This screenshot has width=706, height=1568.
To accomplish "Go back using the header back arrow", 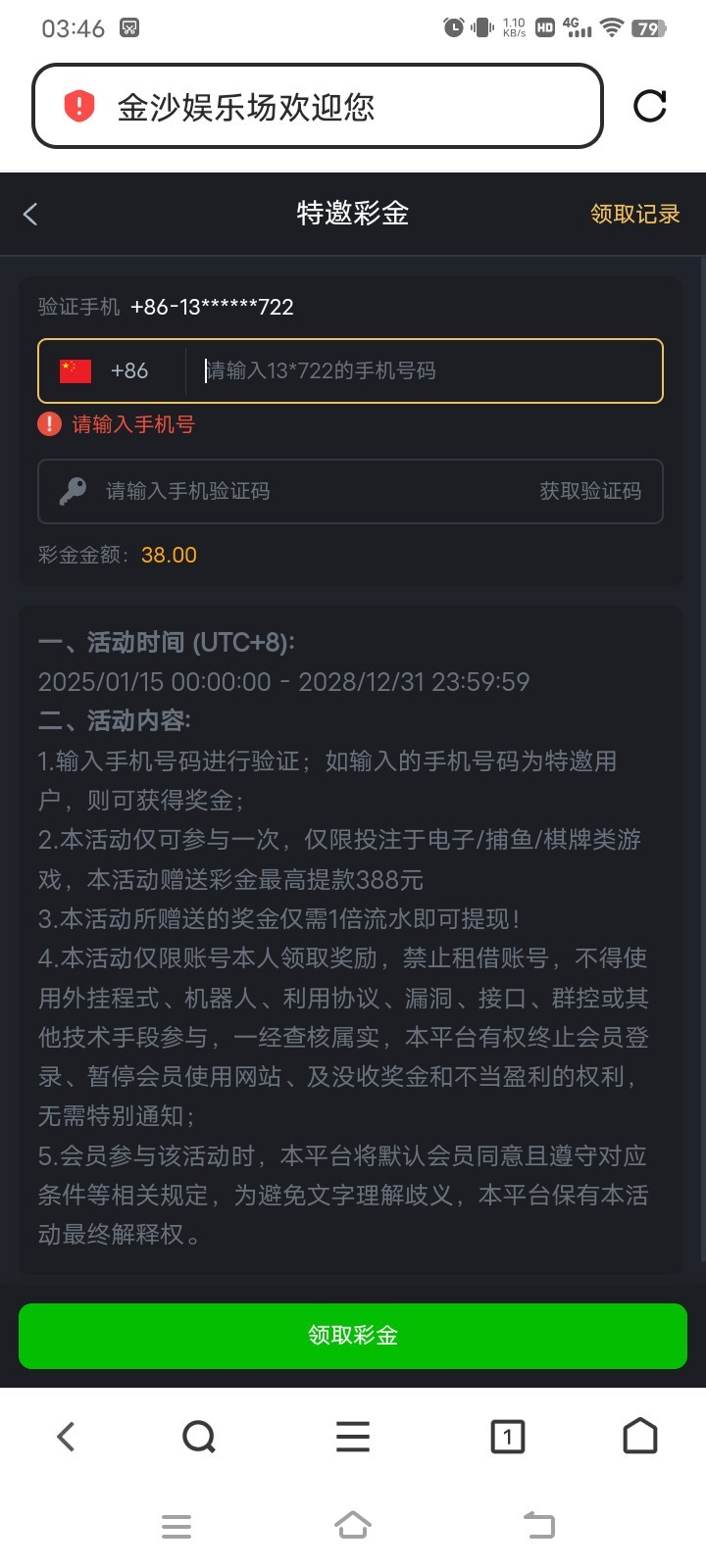I will 30,214.
